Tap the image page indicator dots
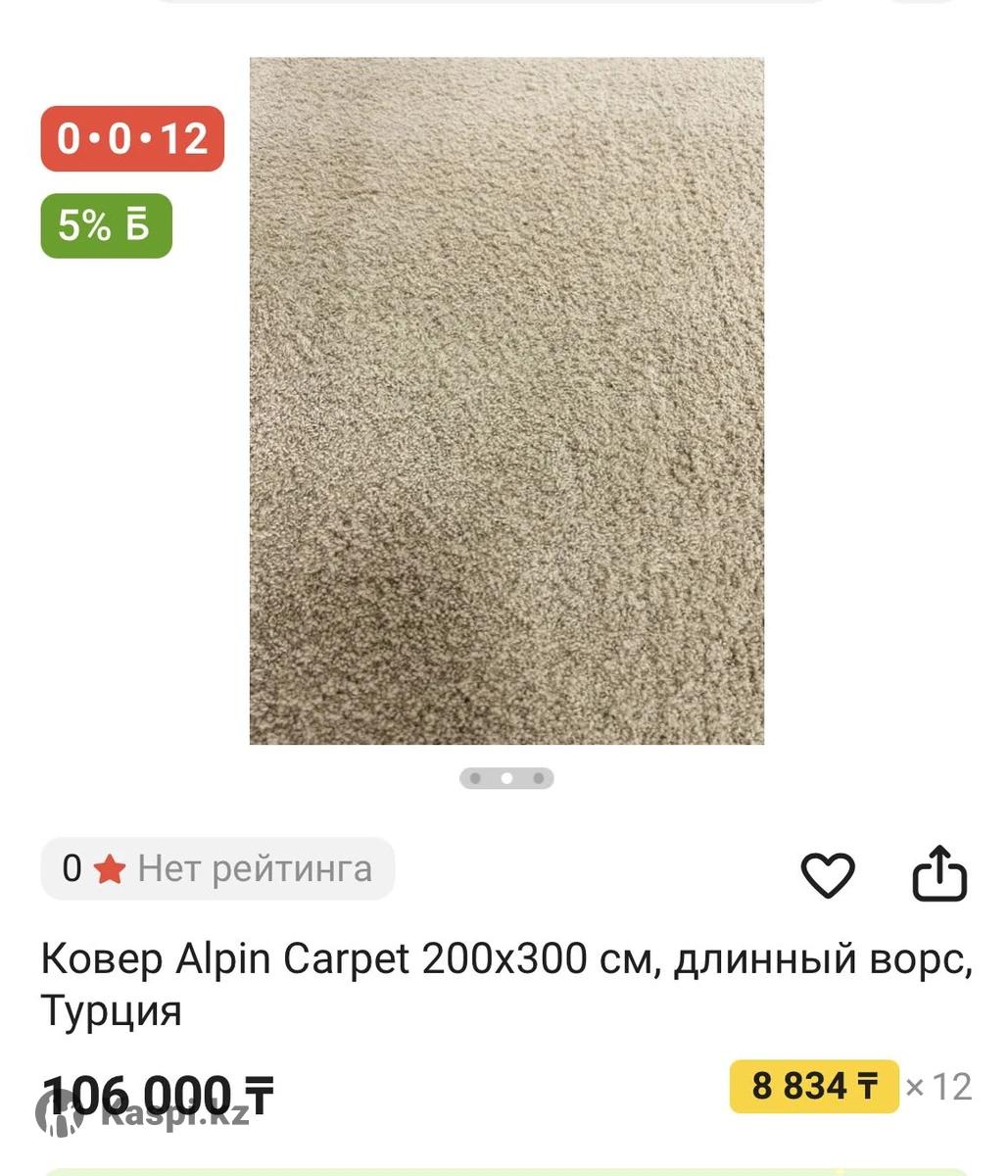 pos(506,778)
